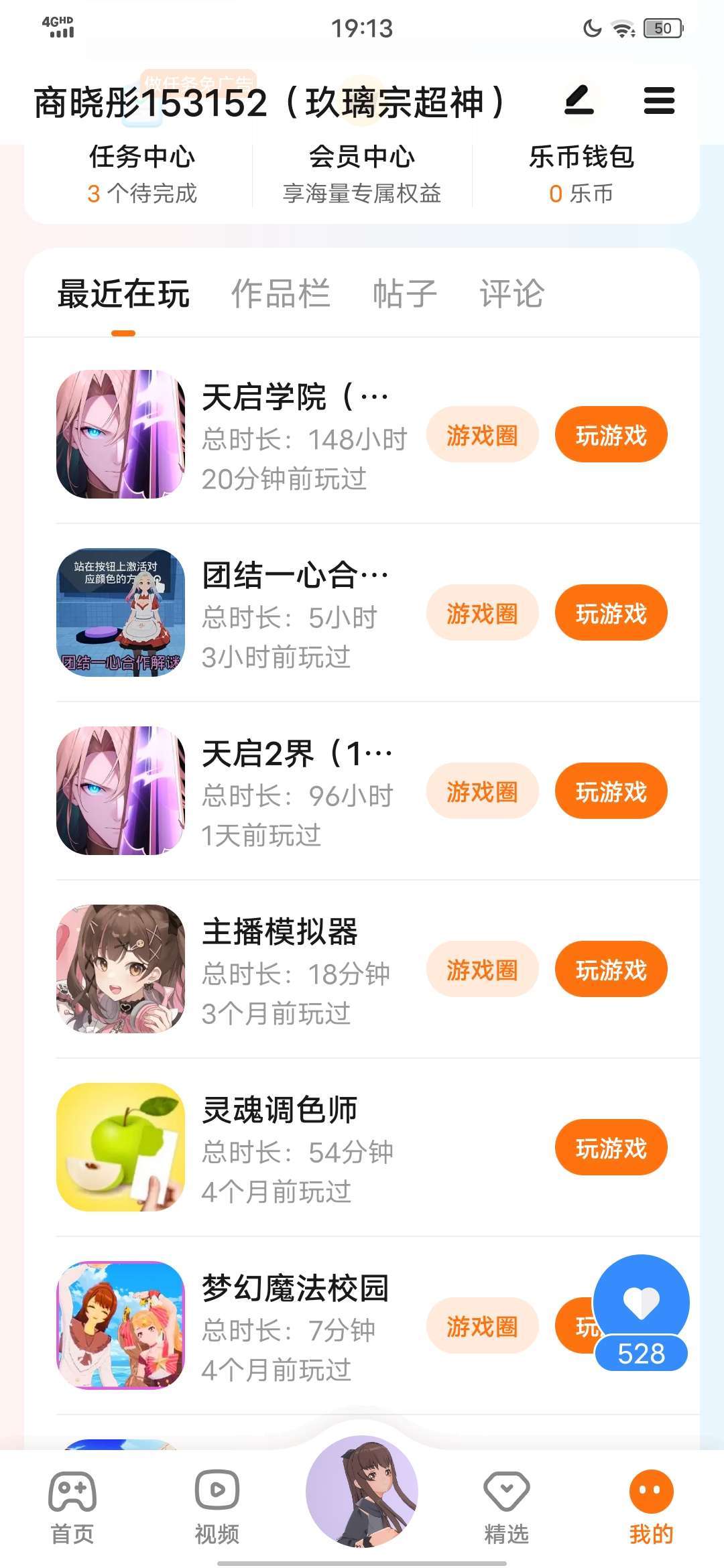724x1568 pixels.
Task: Select the 评论 tab
Action: tap(511, 294)
